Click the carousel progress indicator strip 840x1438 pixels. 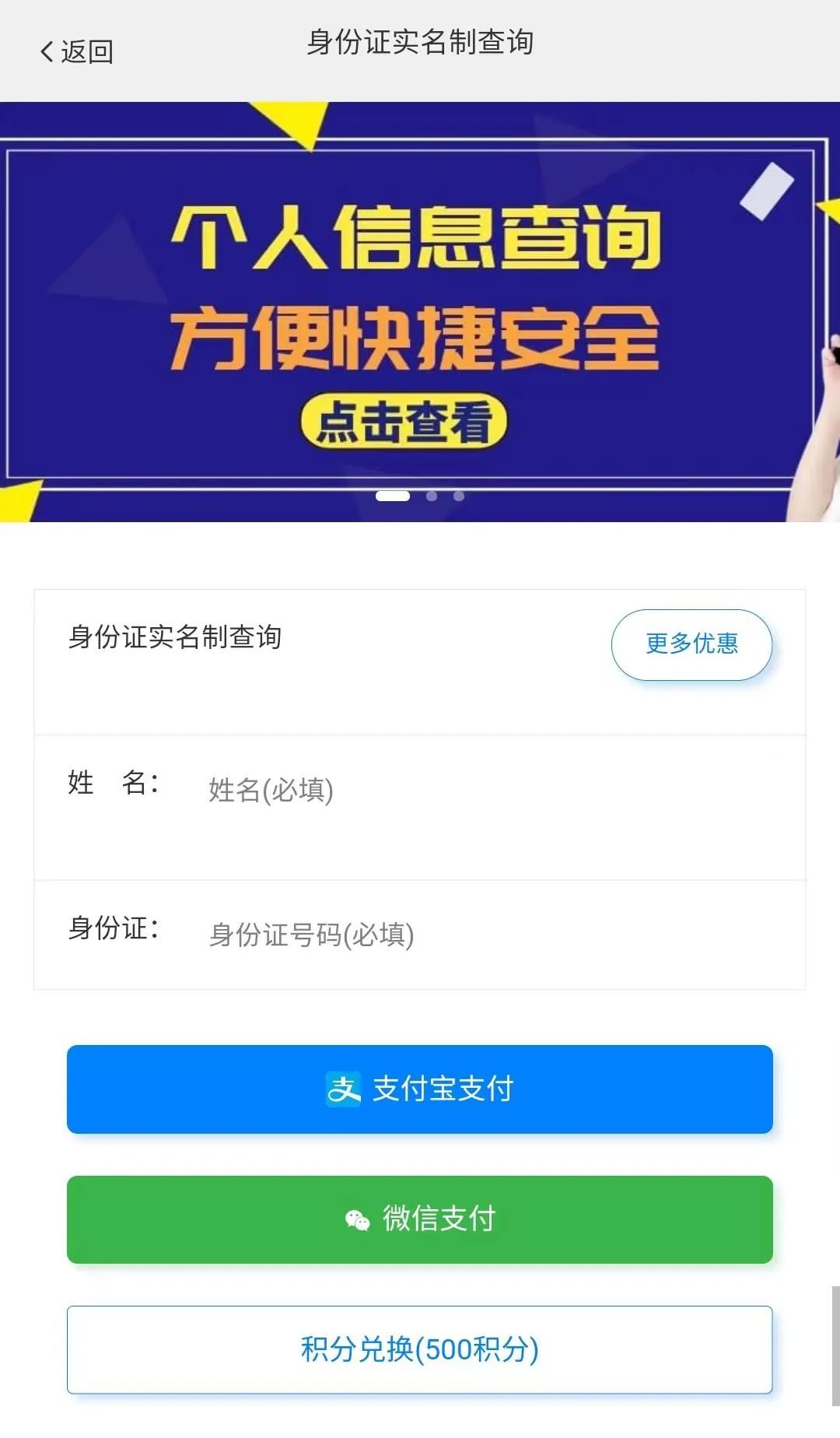click(x=426, y=496)
